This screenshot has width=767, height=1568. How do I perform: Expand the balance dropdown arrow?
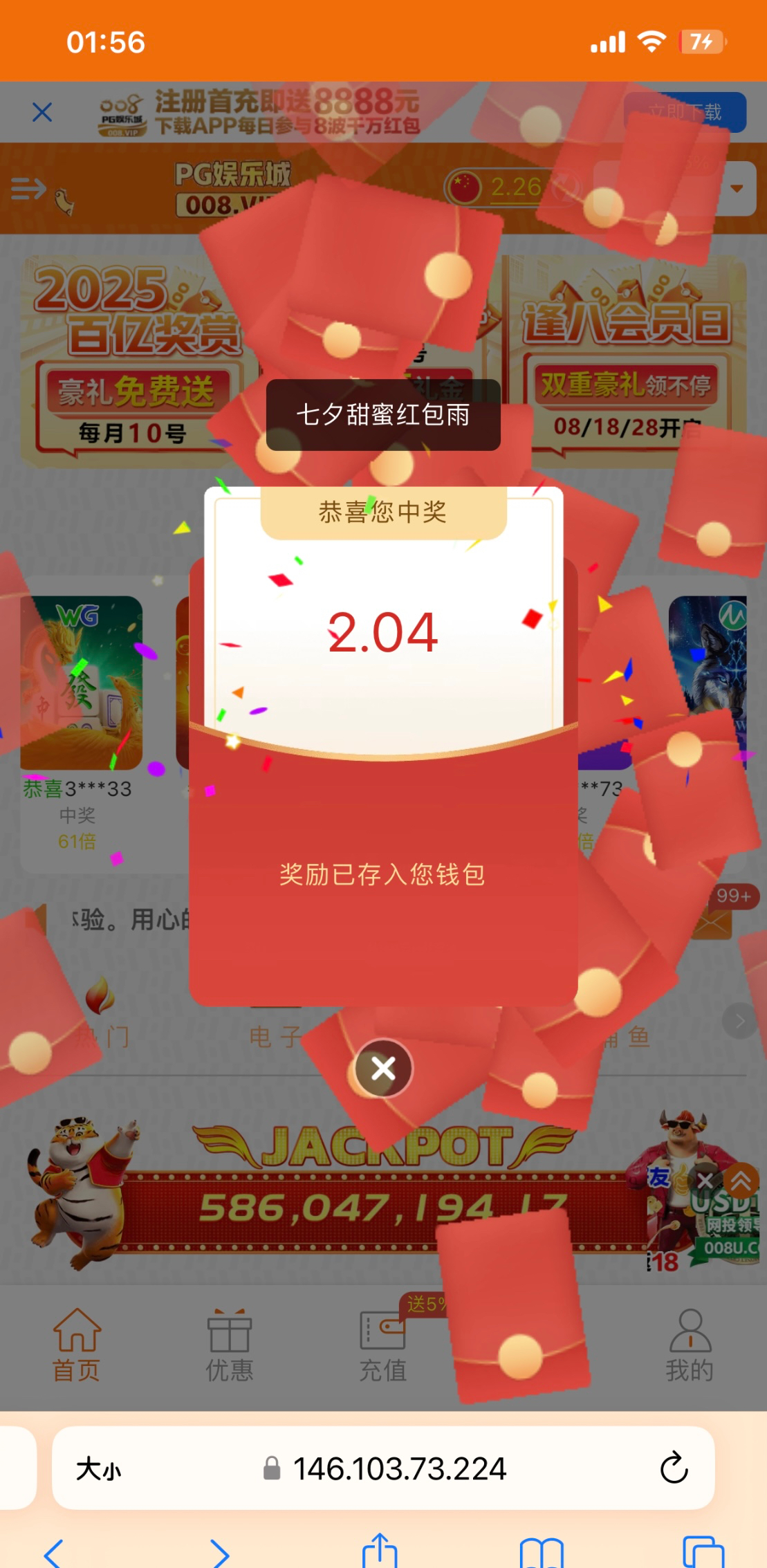(x=737, y=188)
